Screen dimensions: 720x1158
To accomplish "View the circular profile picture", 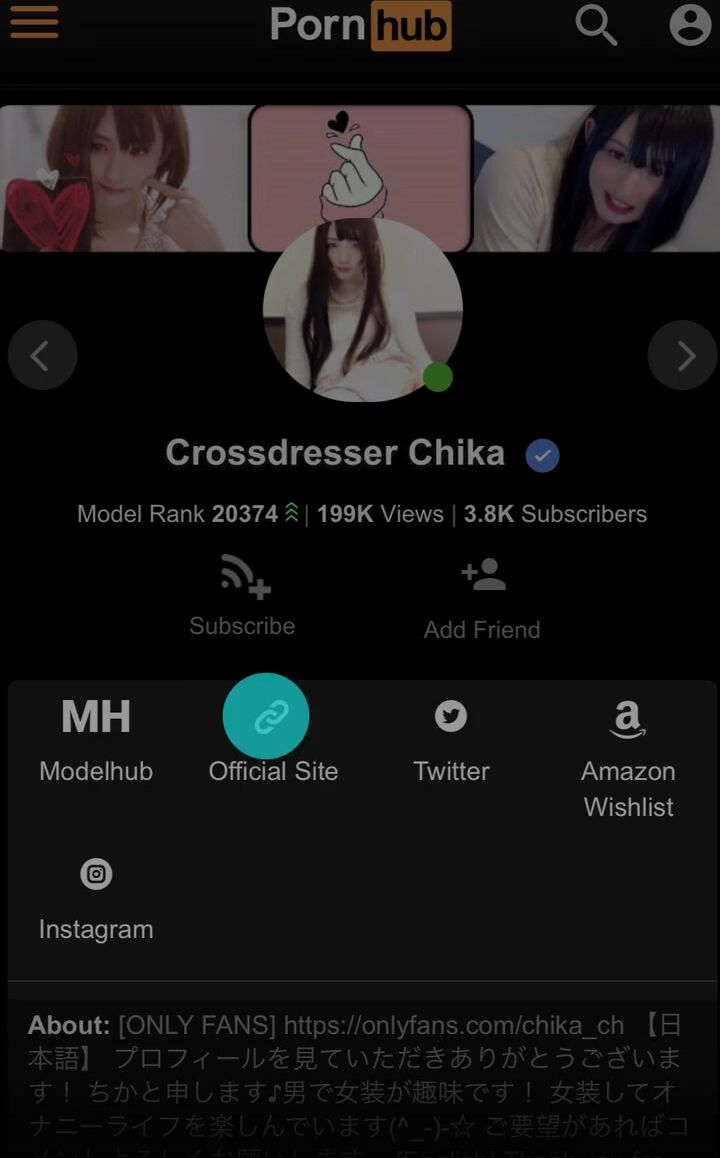I will pos(362,310).
